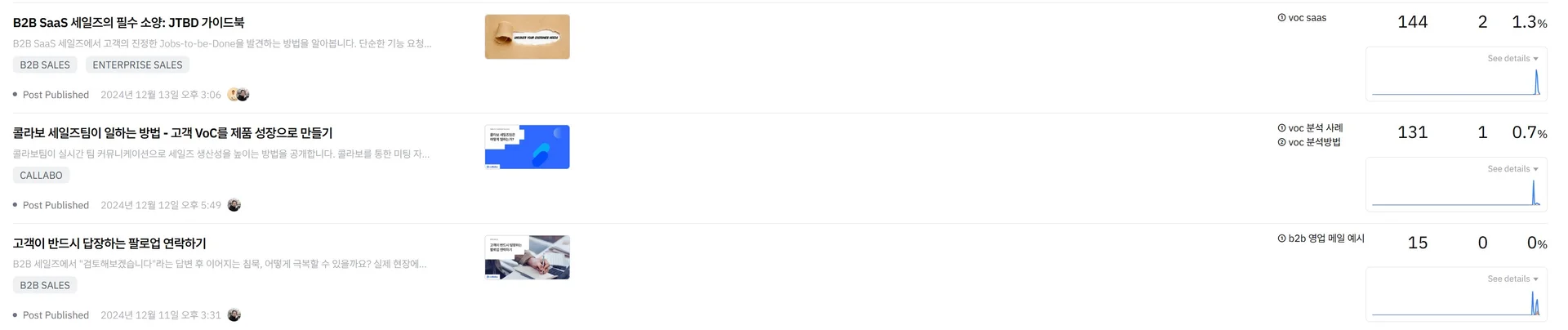
Task: Open JTBD 가이드북 post thumbnail image
Action: (x=527, y=37)
